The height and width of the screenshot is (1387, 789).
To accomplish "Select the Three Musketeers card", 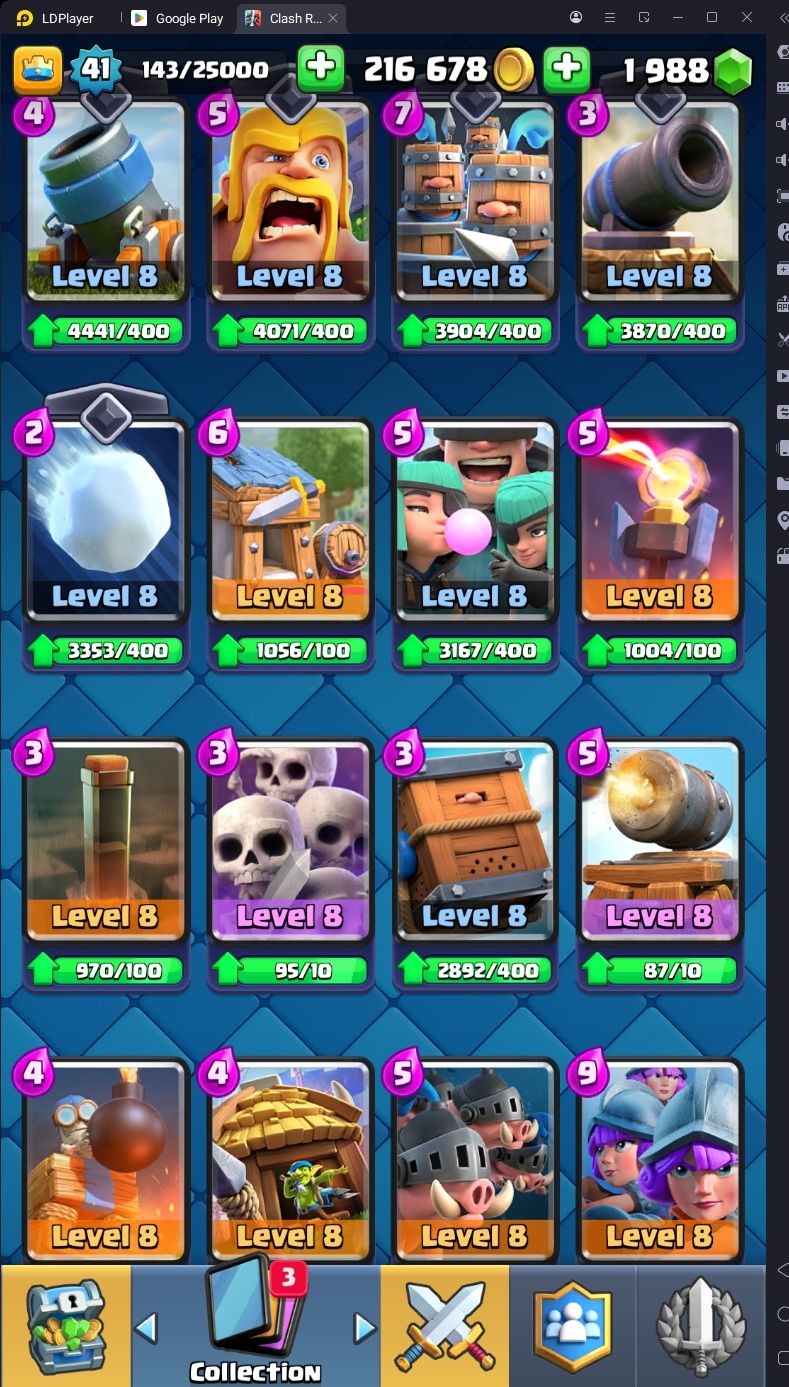I will [x=660, y=1160].
